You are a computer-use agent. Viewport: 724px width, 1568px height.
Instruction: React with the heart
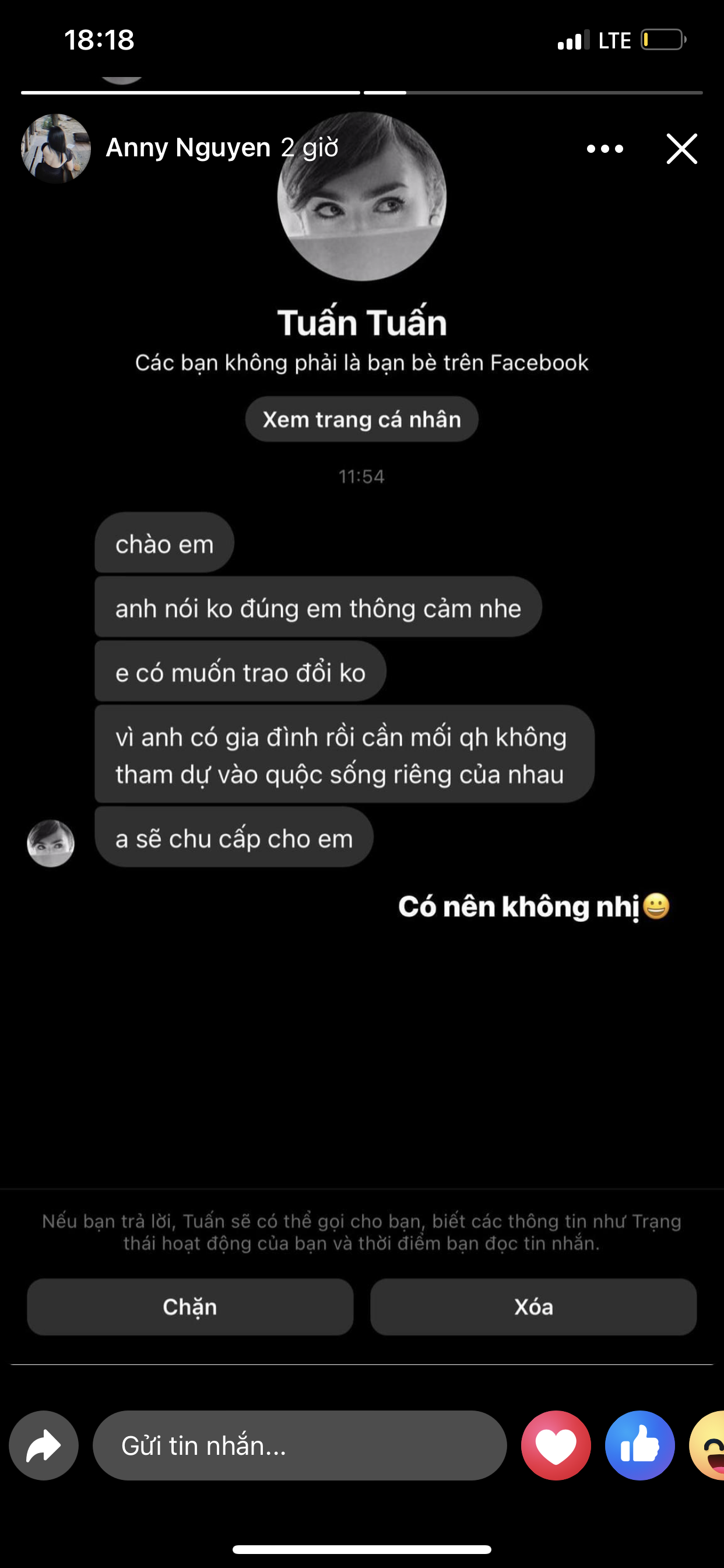coord(556,1445)
